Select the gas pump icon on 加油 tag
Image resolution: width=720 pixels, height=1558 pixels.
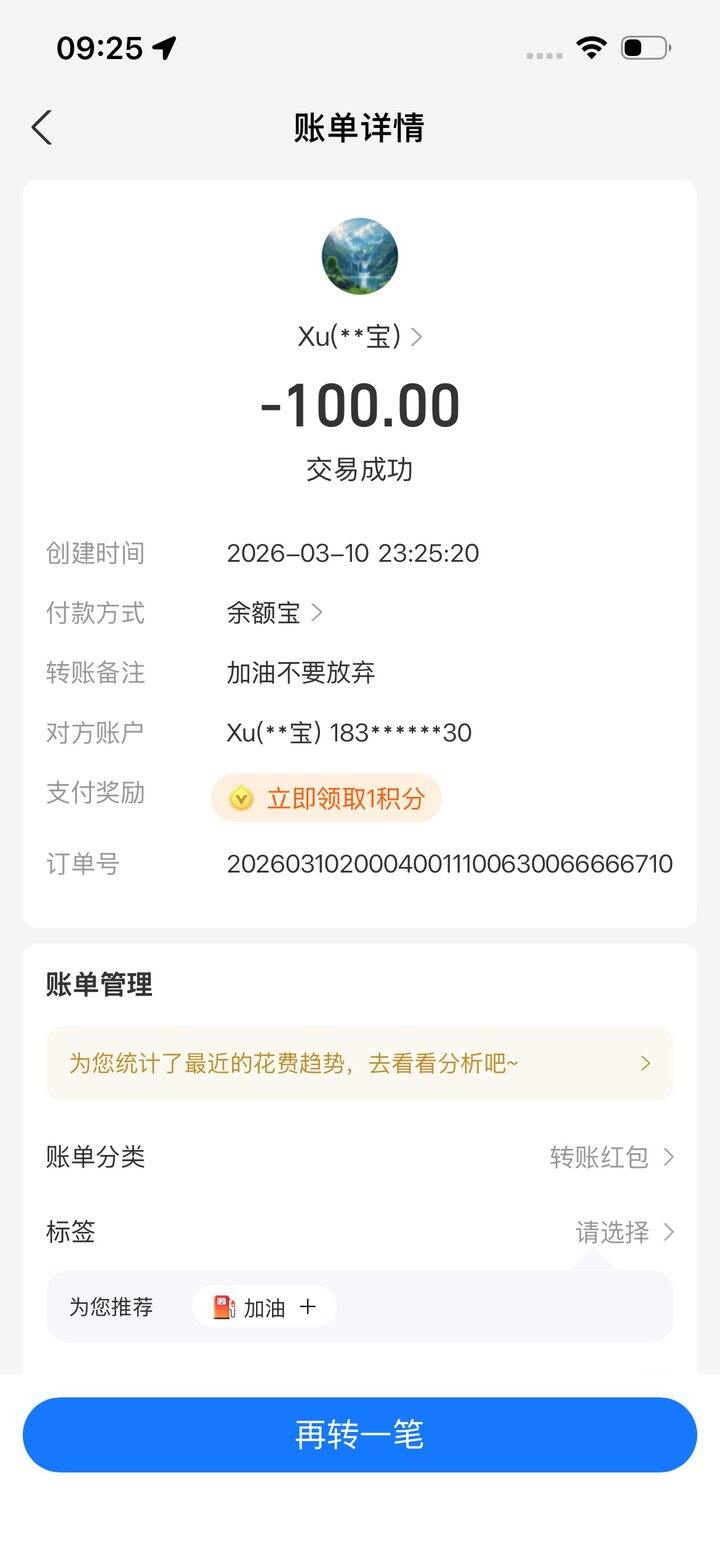222,1306
